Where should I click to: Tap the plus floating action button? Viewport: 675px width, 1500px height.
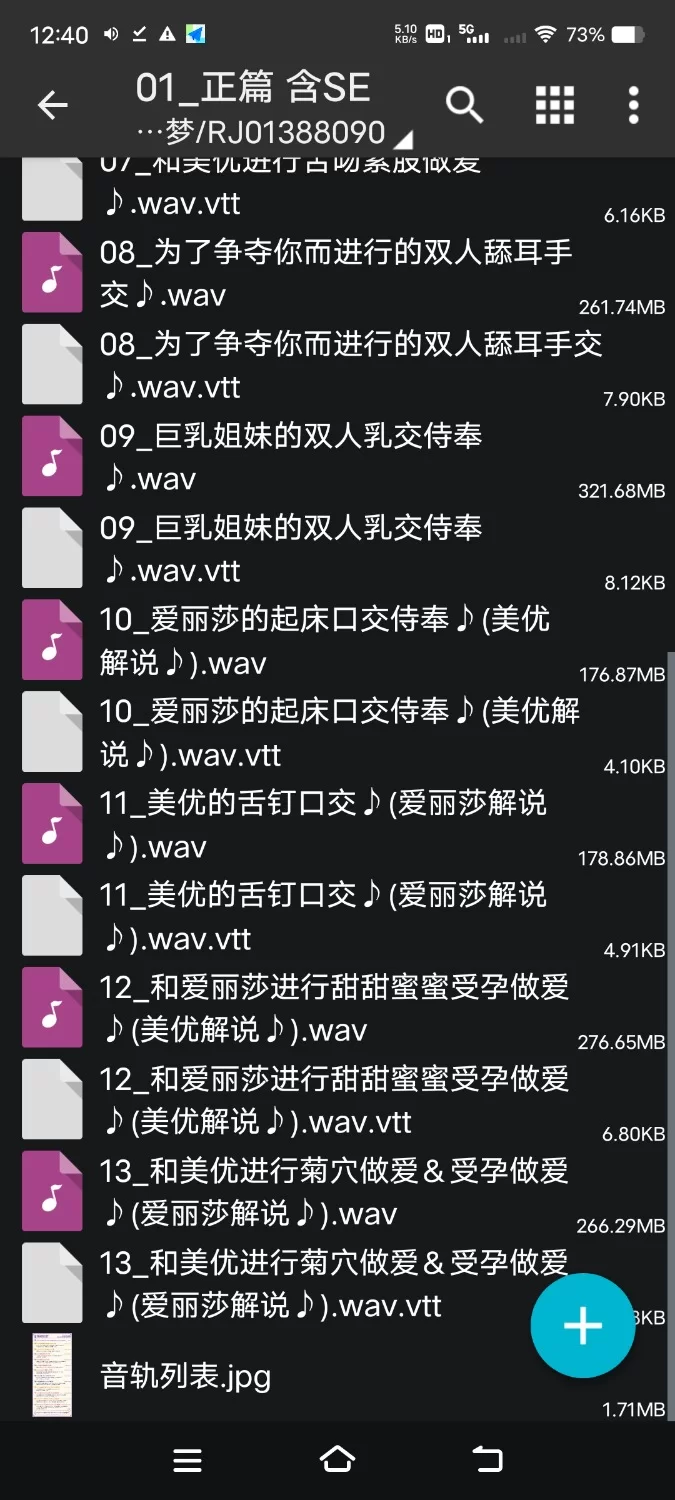(582, 1326)
